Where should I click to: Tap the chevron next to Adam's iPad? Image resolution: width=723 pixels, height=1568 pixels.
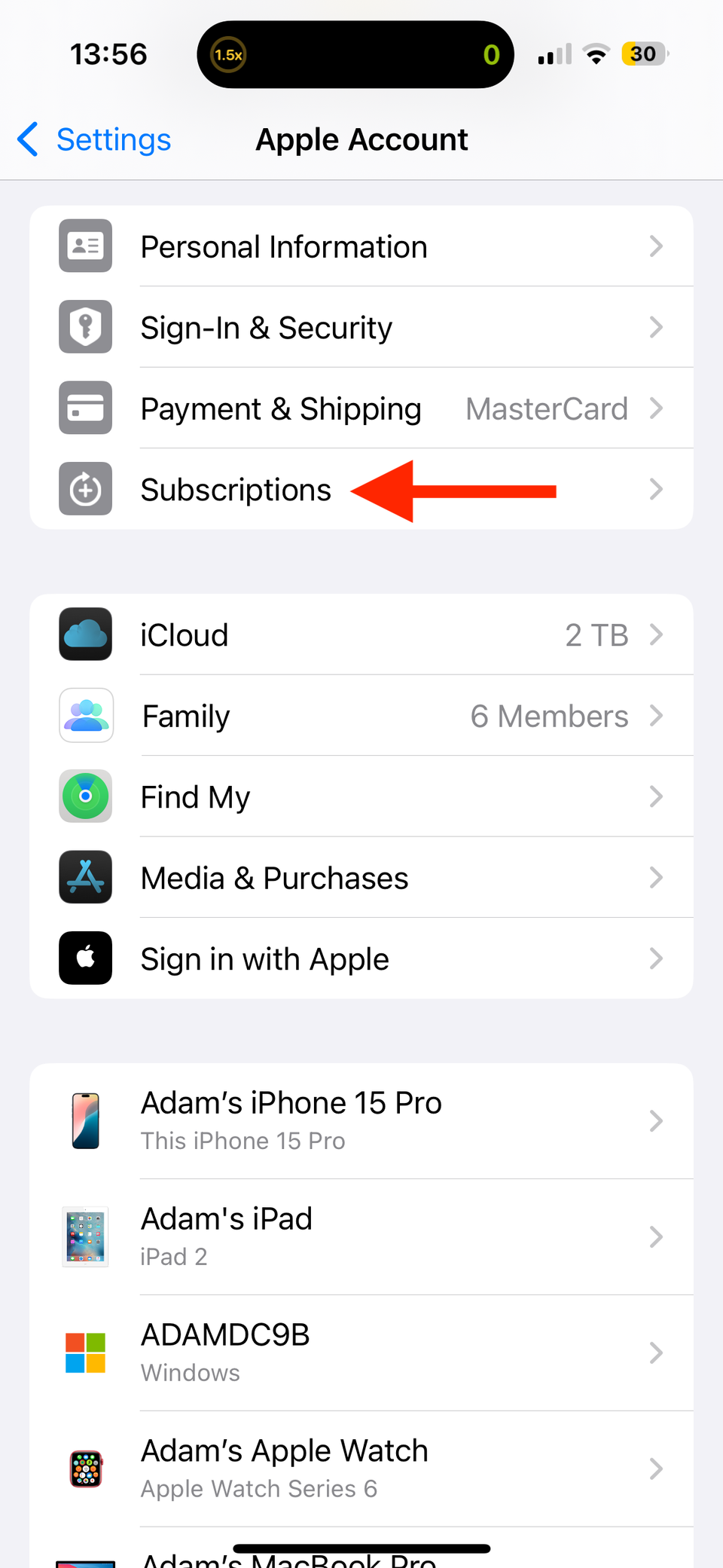point(656,1236)
